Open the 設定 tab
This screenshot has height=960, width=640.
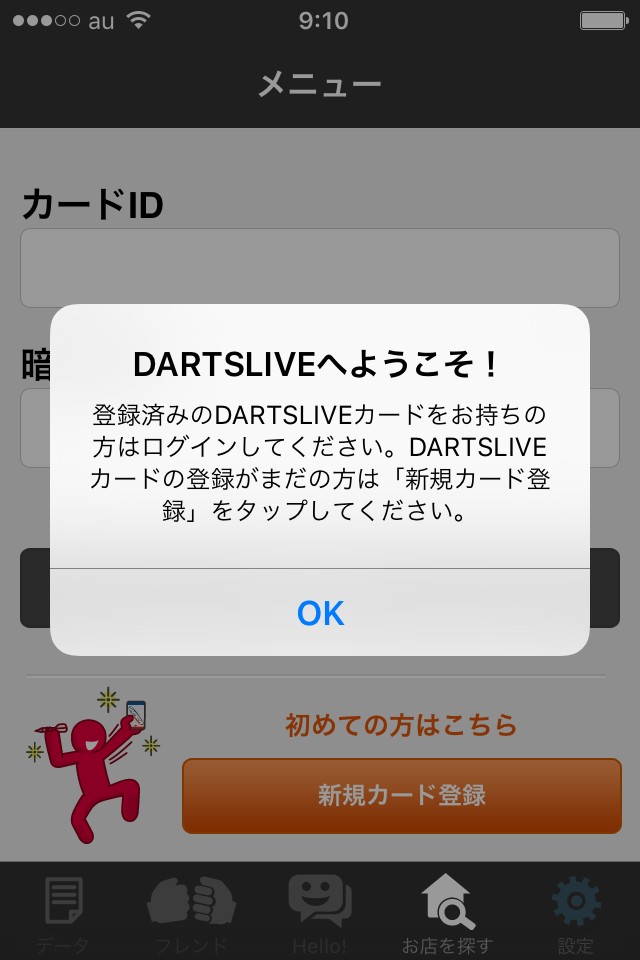pos(576,912)
